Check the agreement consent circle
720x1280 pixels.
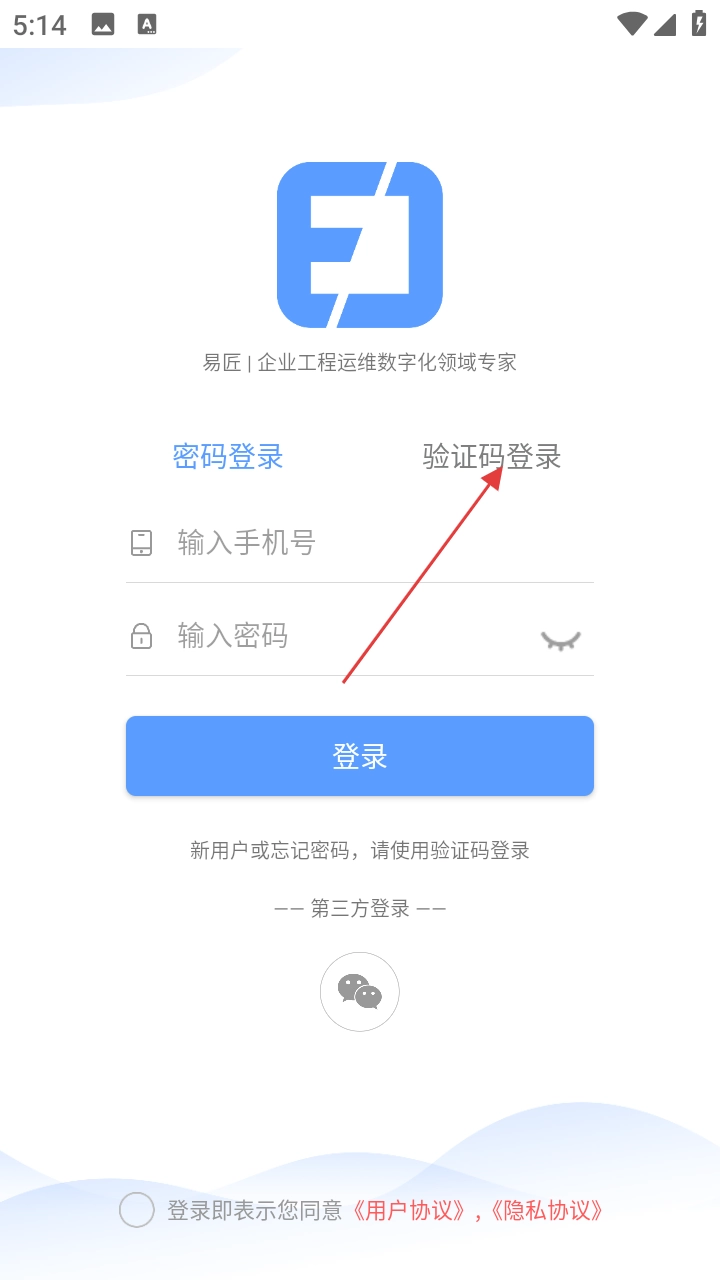(x=137, y=1210)
